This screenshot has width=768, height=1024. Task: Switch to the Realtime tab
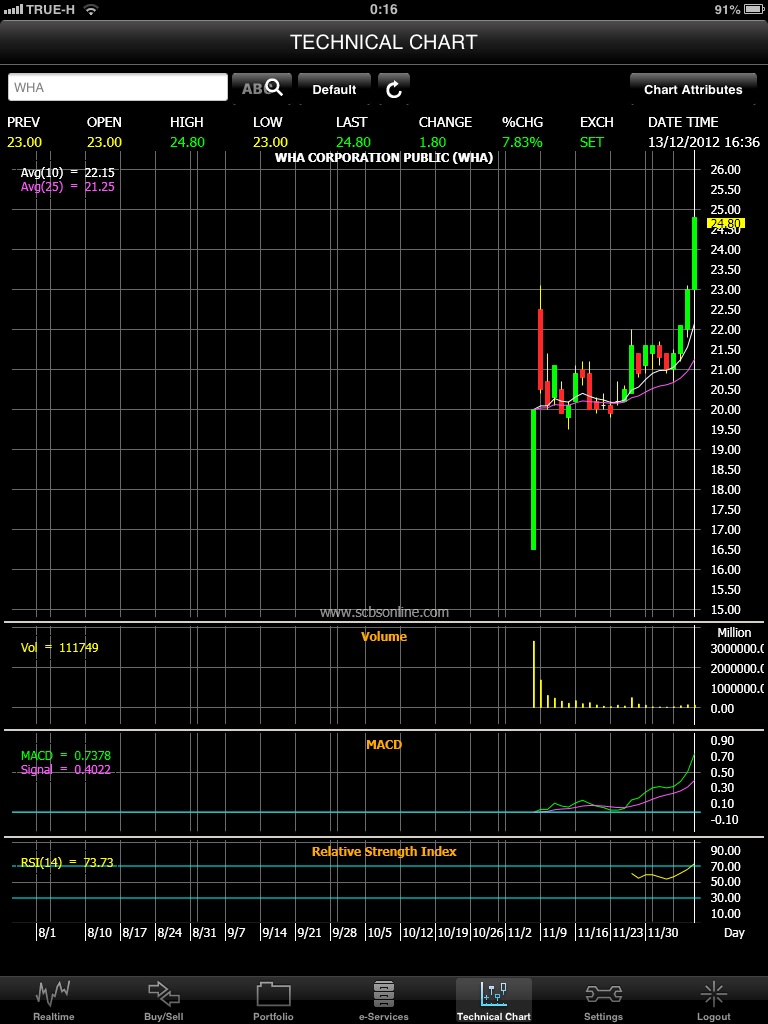tap(54, 999)
